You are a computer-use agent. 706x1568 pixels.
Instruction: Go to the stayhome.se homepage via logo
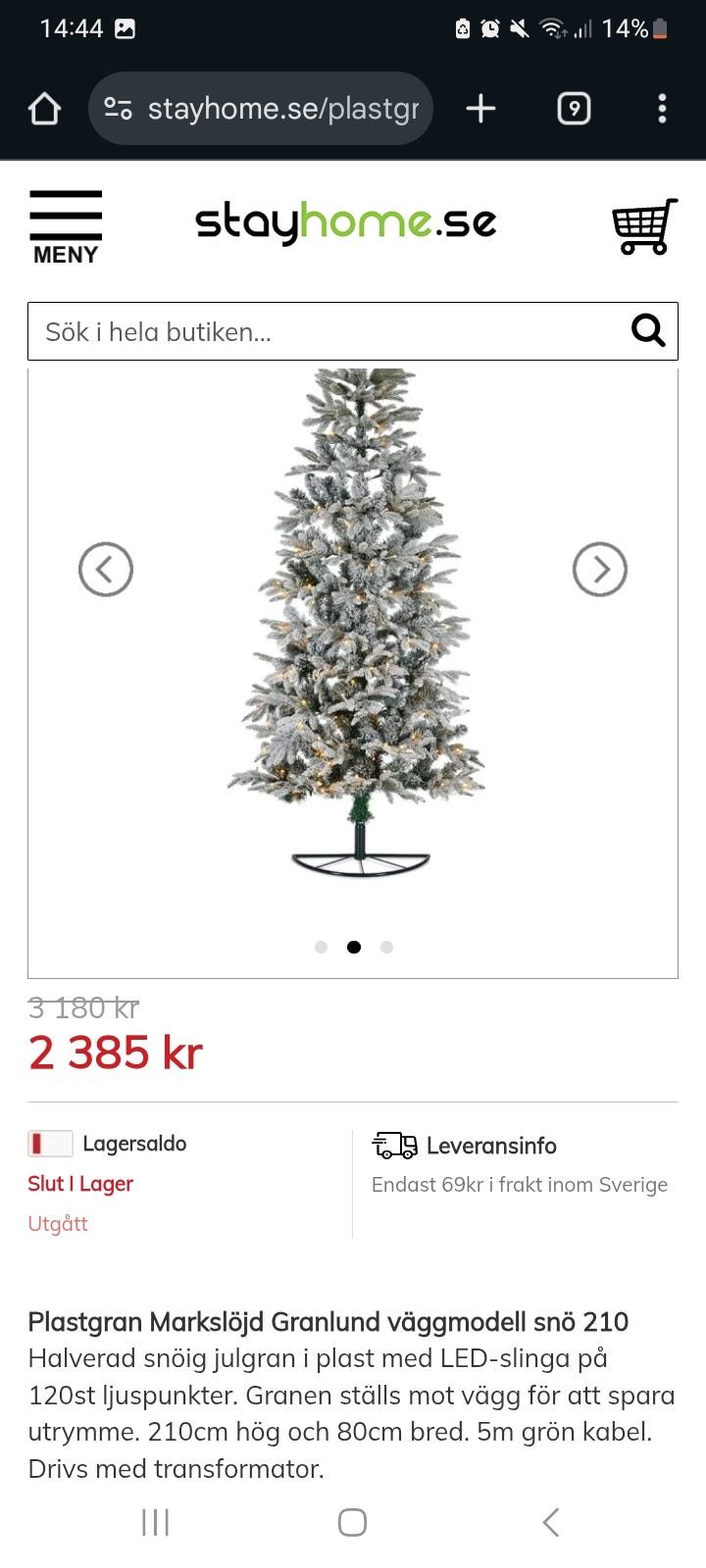[x=346, y=222]
